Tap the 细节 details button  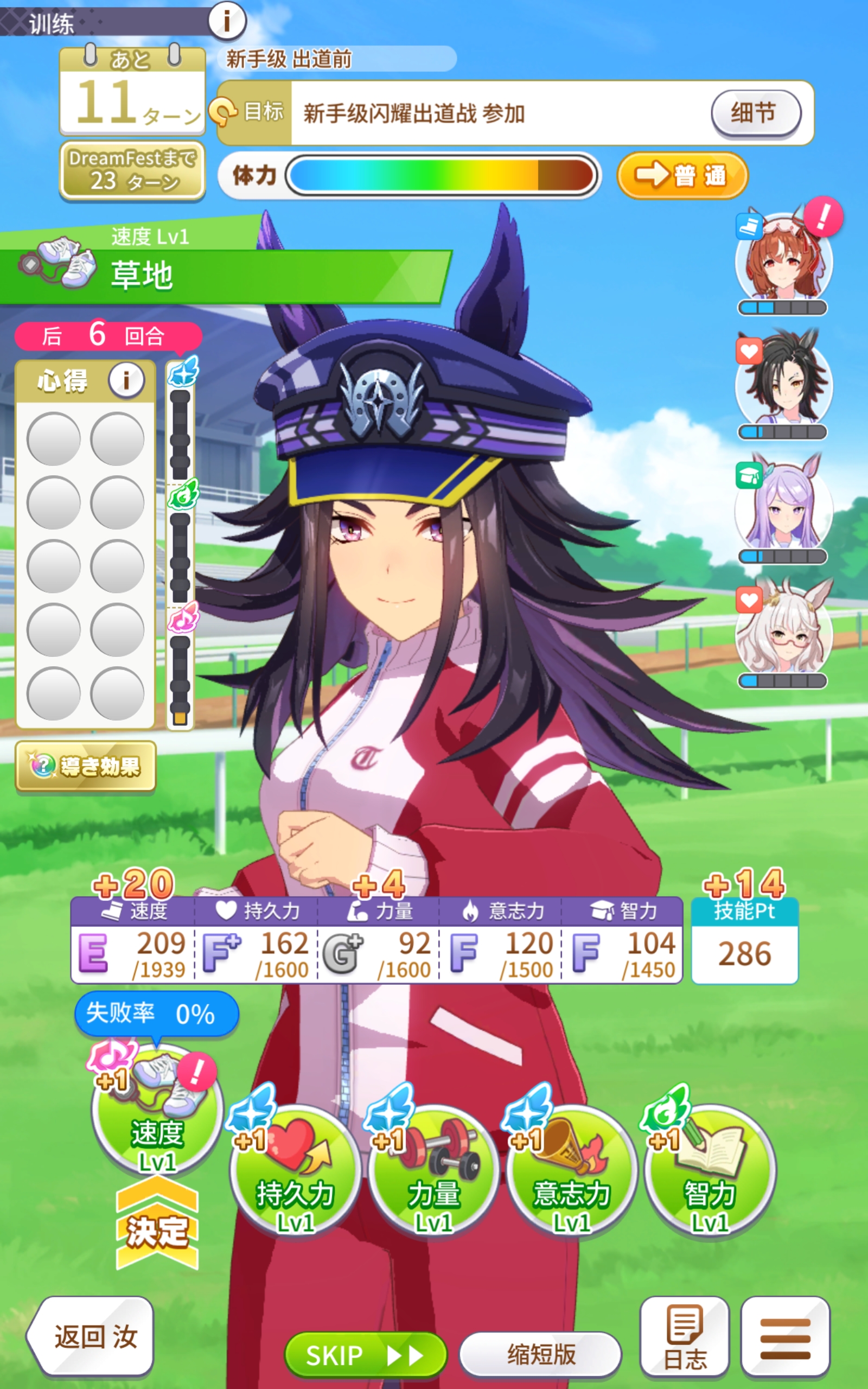[755, 113]
